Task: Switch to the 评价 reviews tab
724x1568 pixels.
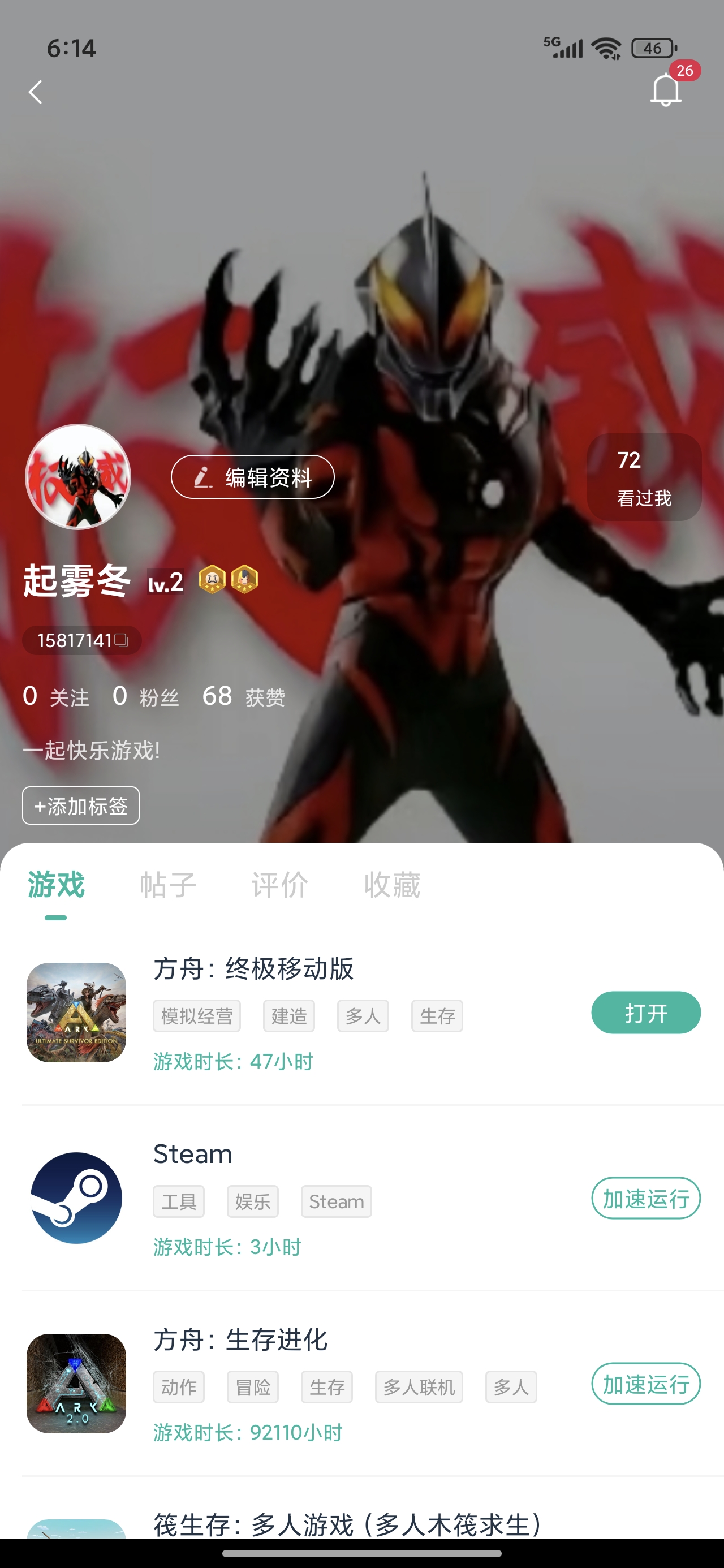Action: [280, 885]
